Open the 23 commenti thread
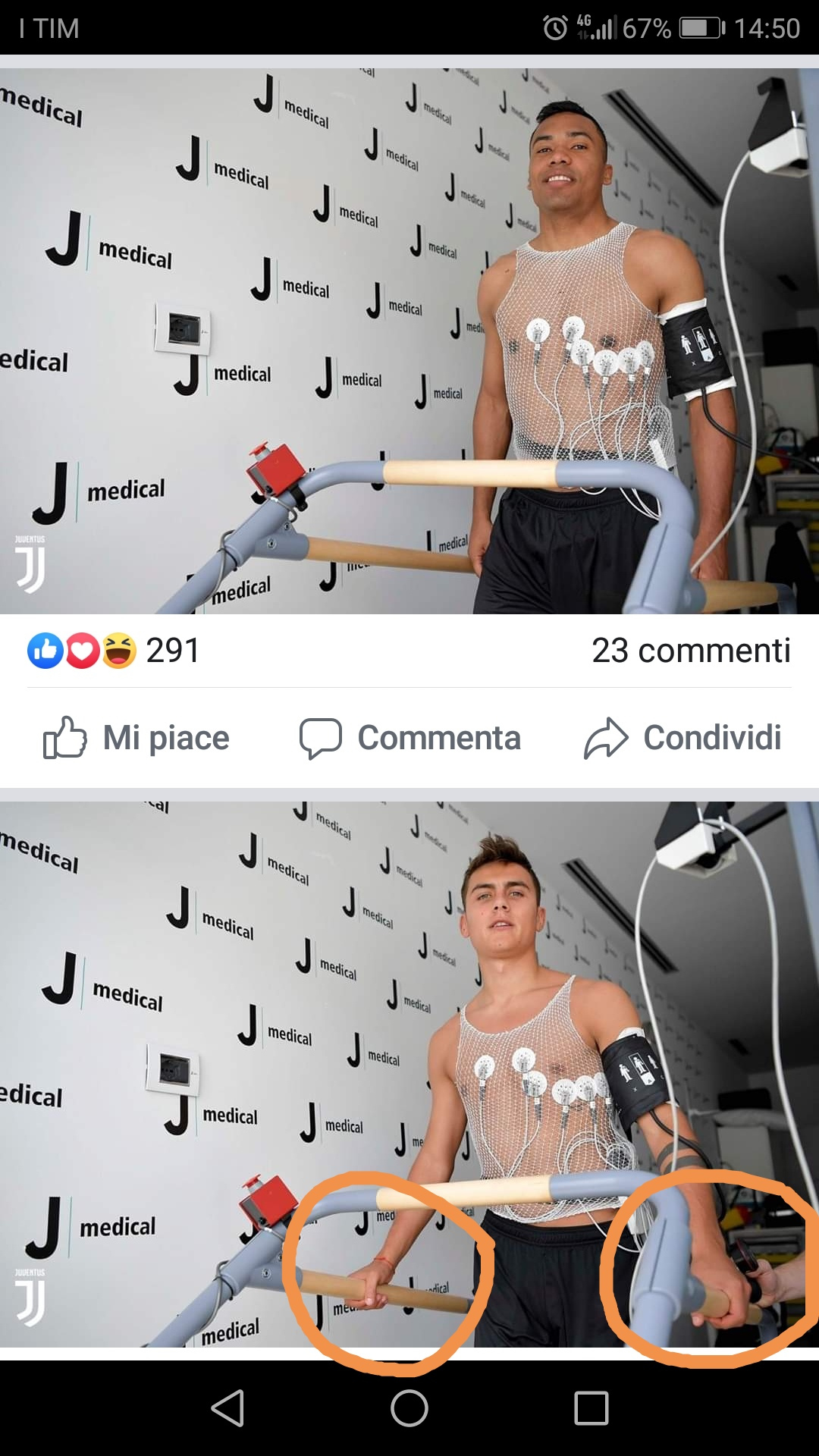Screen dimensions: 819x1456 coord(691,651)
